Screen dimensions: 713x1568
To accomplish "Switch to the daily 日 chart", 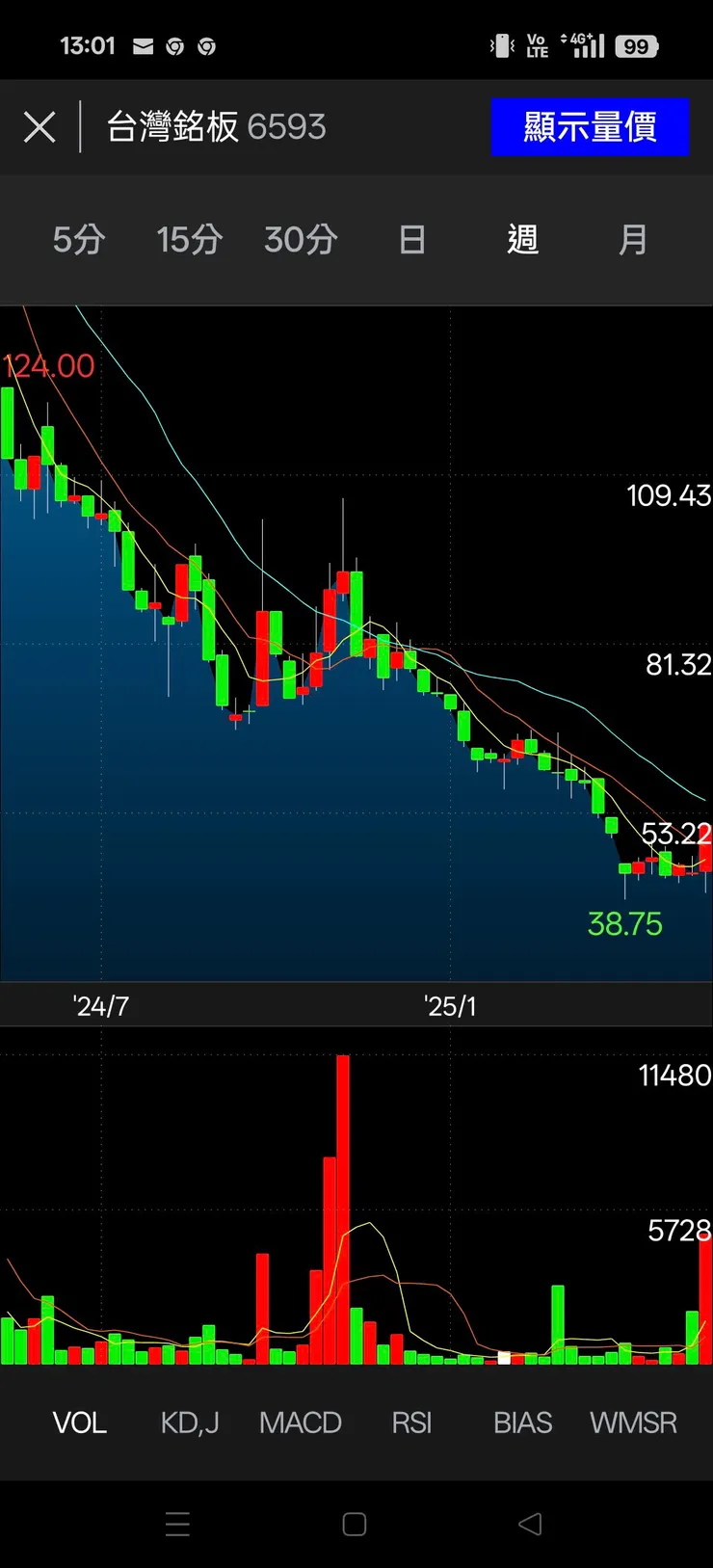I will 412,239.
